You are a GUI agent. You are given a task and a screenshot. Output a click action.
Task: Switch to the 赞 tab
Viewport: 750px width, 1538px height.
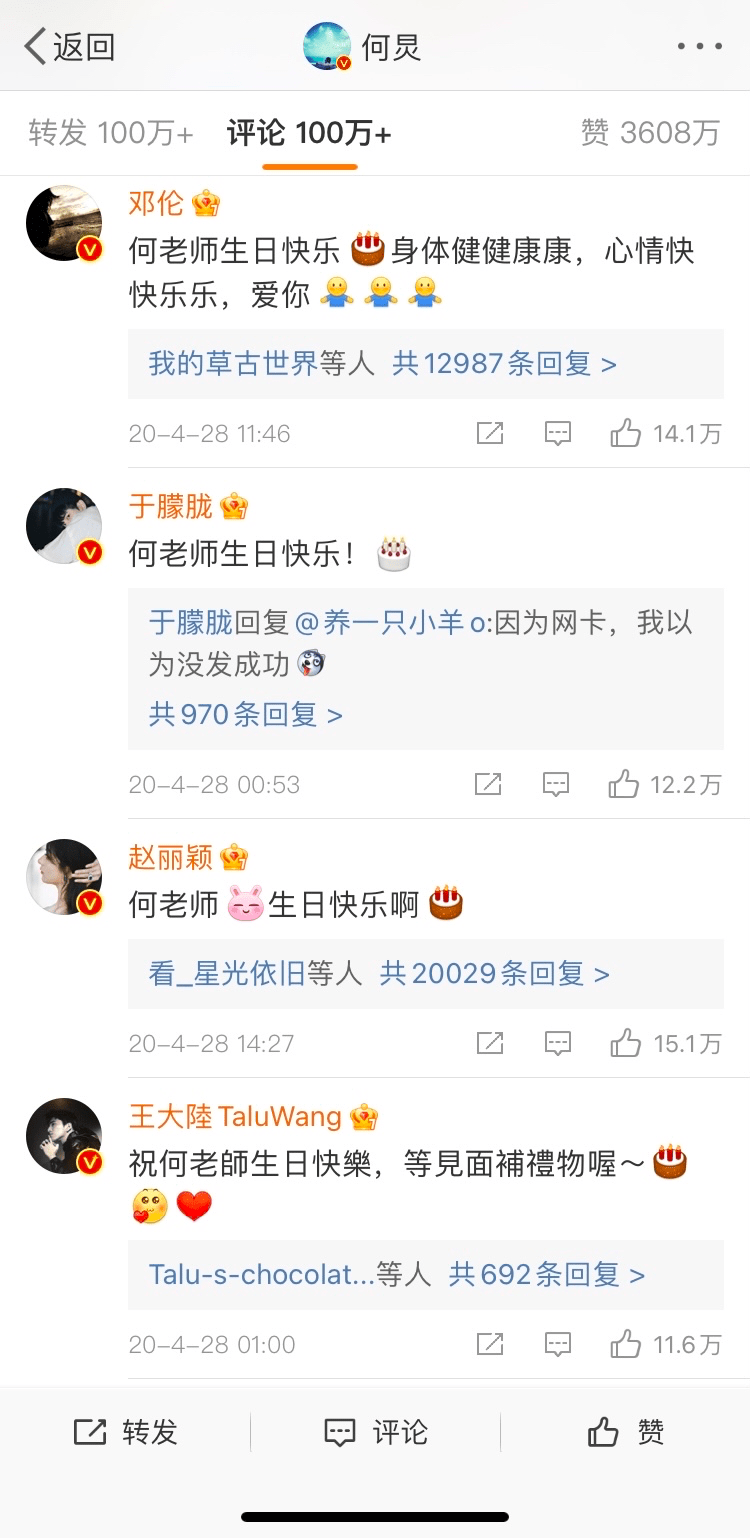650,133
